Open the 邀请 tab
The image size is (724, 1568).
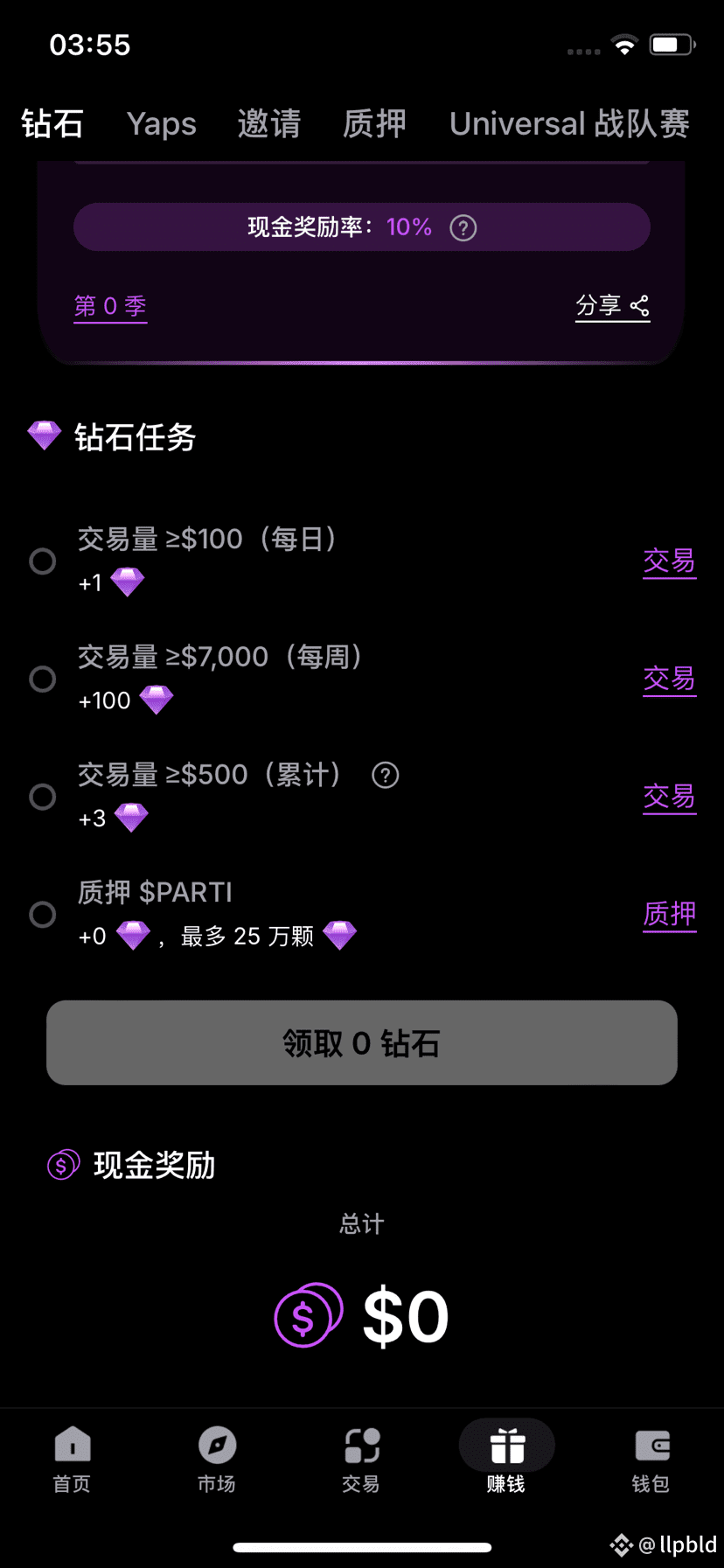[269, 124]
